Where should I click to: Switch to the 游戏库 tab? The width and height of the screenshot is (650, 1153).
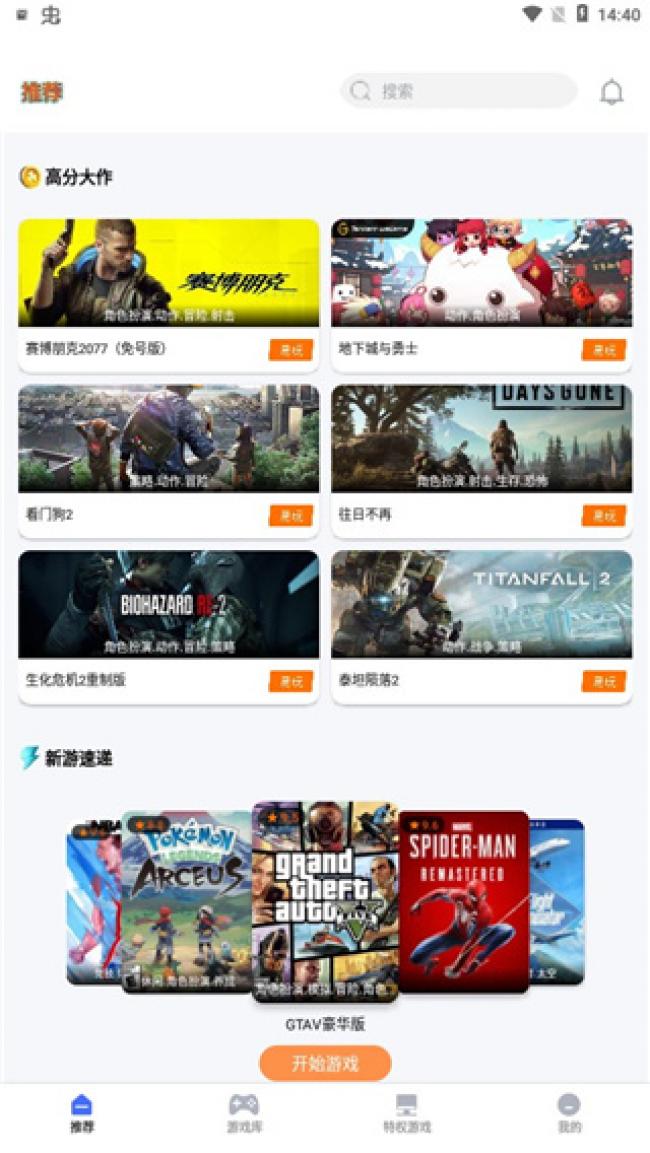(244, 1112)
